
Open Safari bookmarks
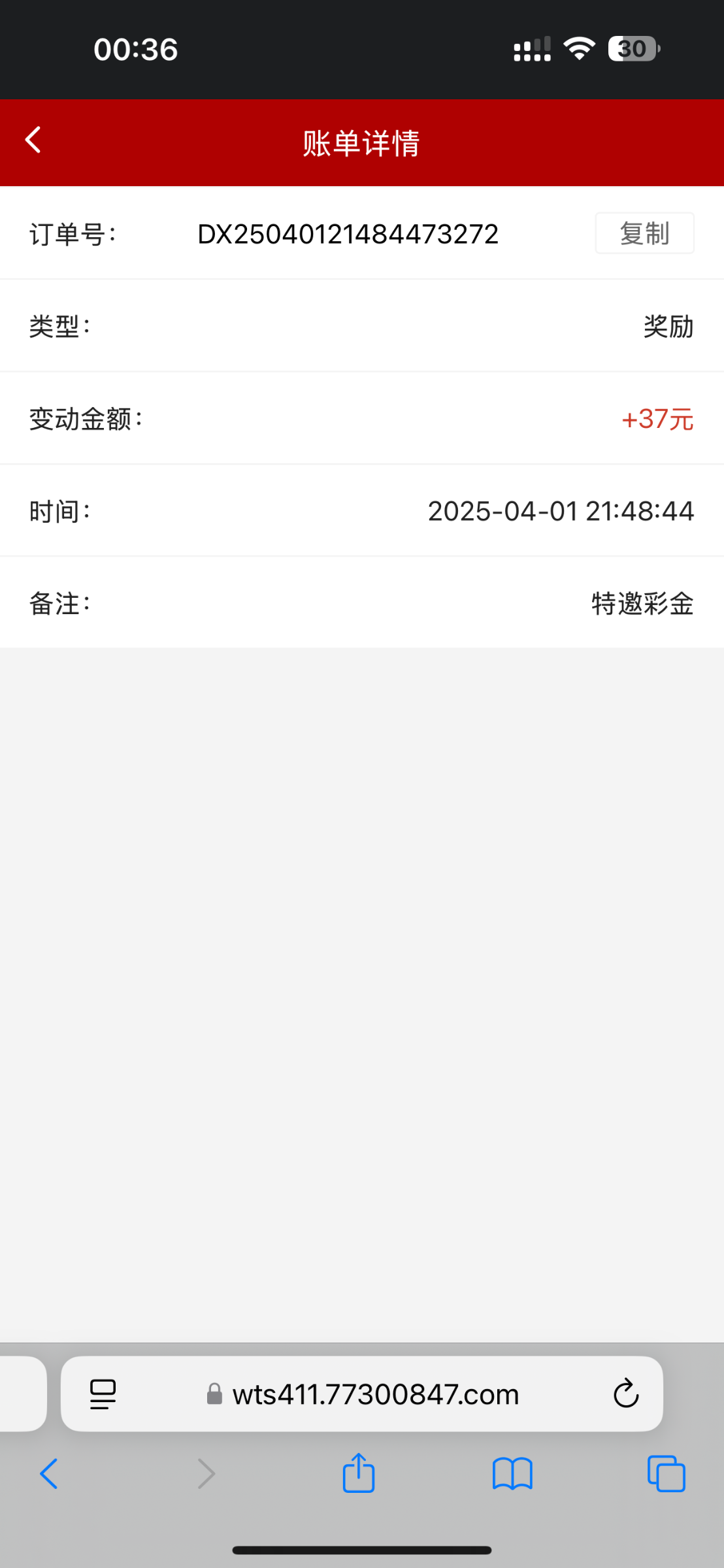pos(513,1474)
